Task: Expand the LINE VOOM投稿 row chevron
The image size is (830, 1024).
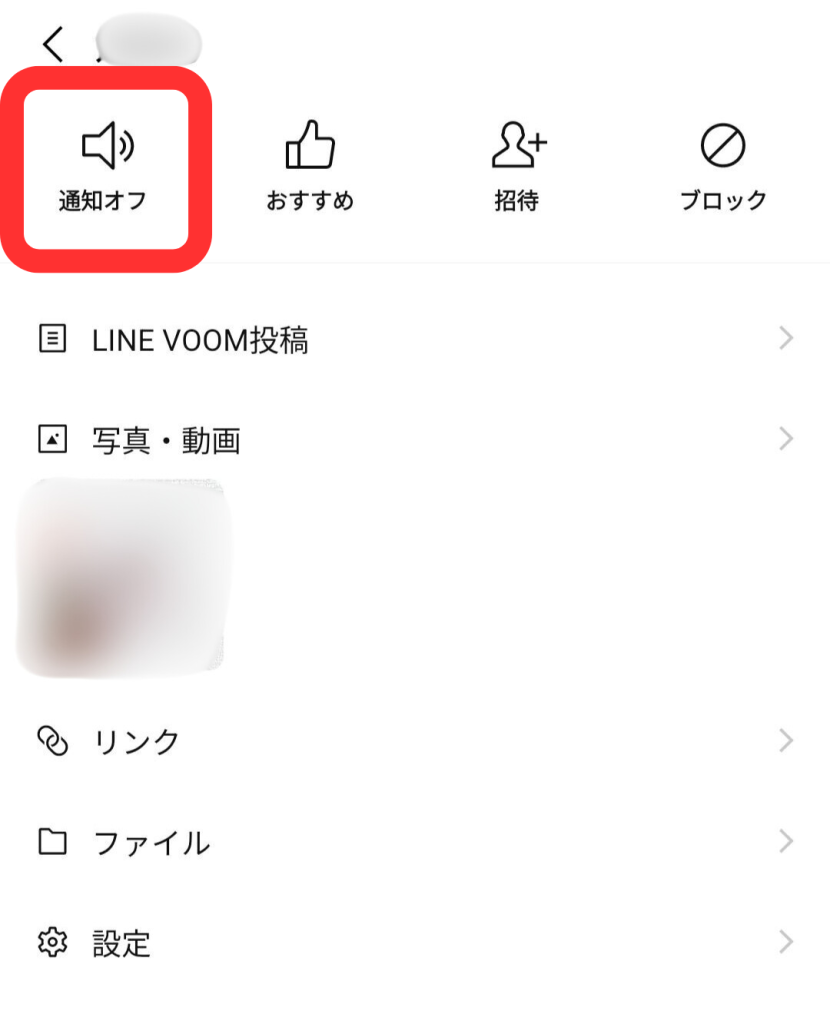Action: click(x=786, y=339)
